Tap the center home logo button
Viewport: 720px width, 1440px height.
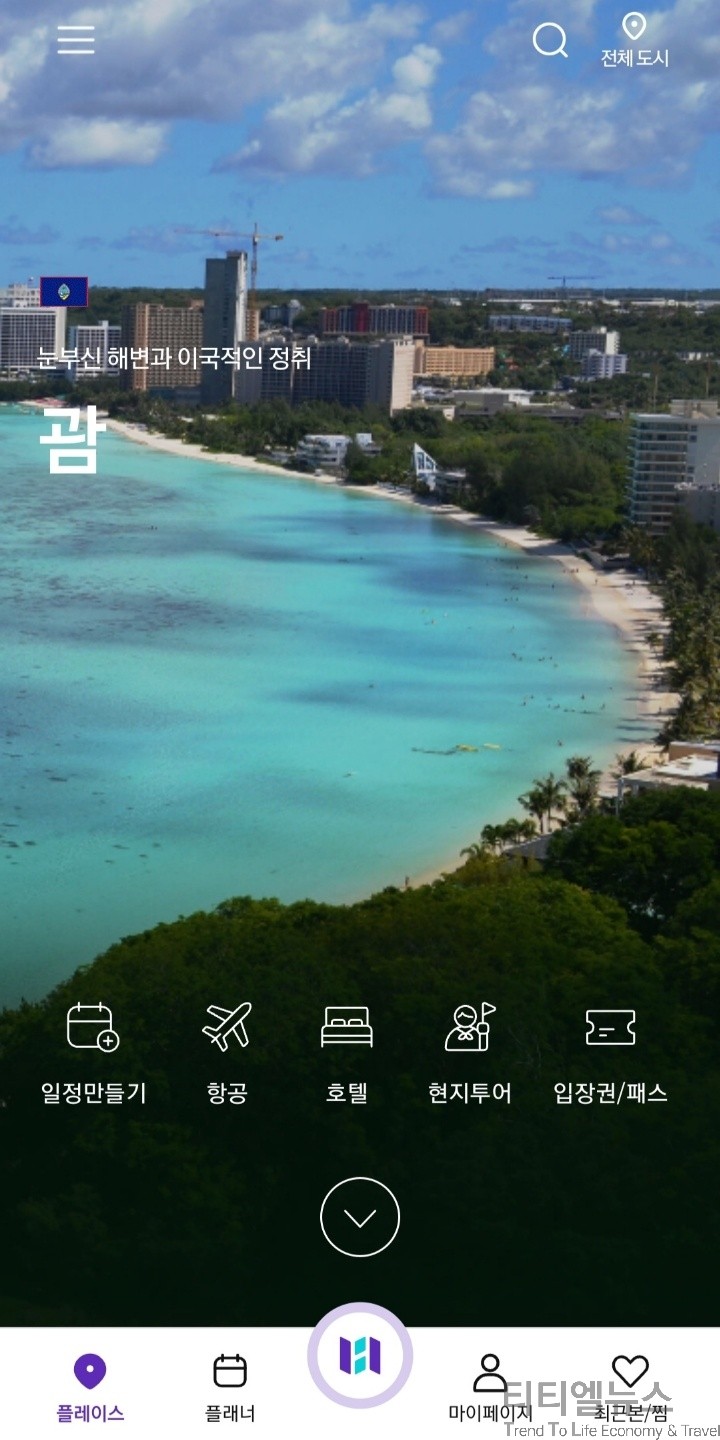(360, 1355)
